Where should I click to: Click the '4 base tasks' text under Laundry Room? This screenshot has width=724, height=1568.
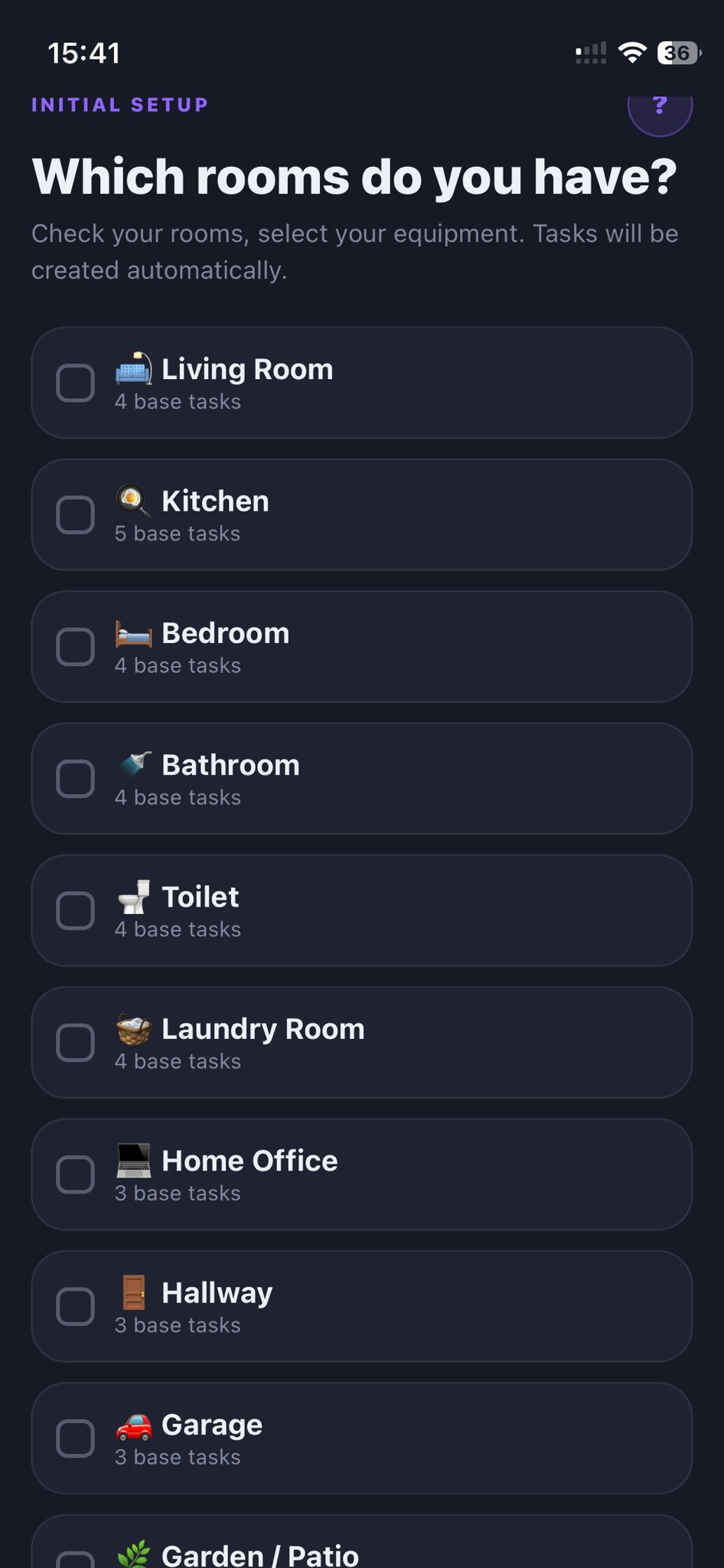[x=178, y=1060]
